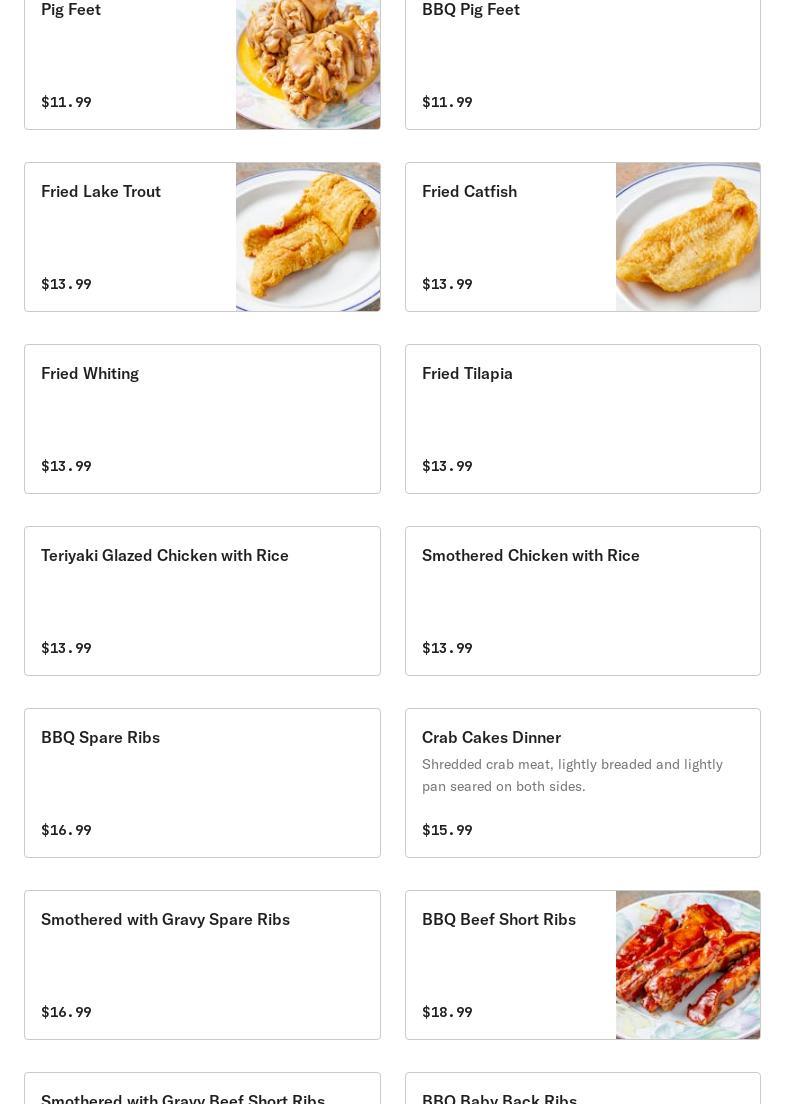This screenshot has height=1104, width=785.
Task: Tap the BBQ Beef Short Ribs card
Action: point(510,965)
